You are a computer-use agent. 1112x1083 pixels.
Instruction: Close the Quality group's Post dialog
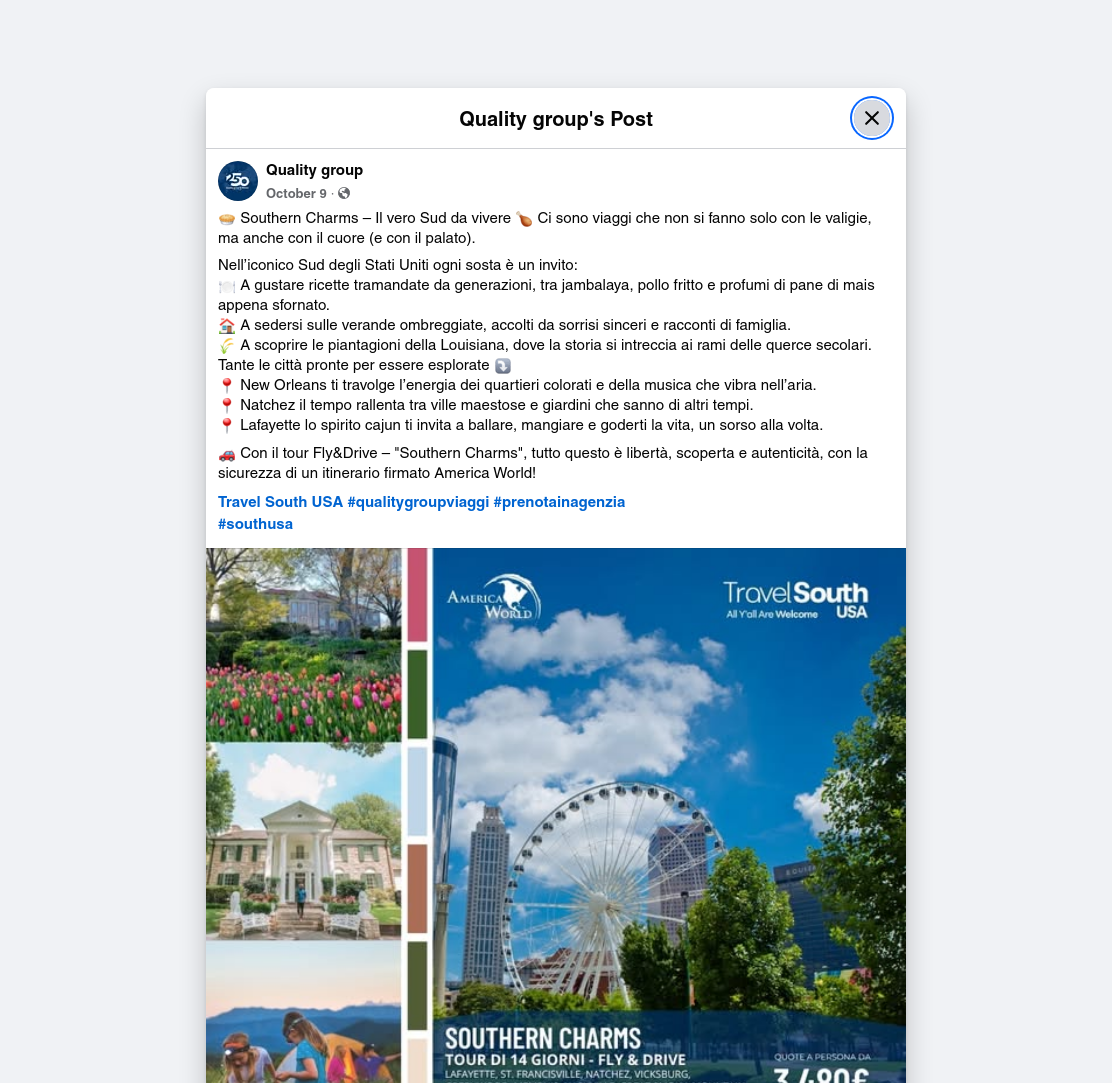pos(872,118)
